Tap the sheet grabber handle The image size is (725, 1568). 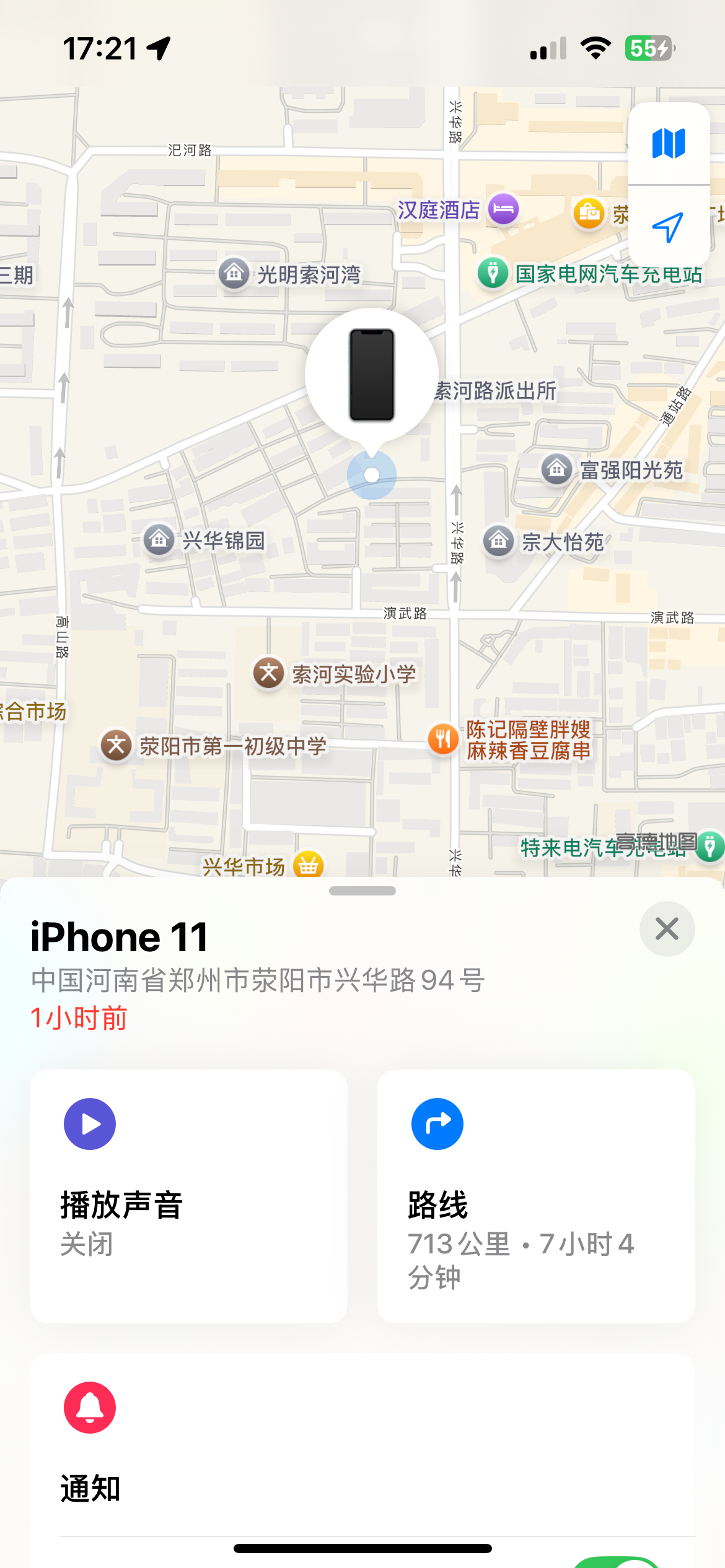pyautogui.click(x=362, y=891)
